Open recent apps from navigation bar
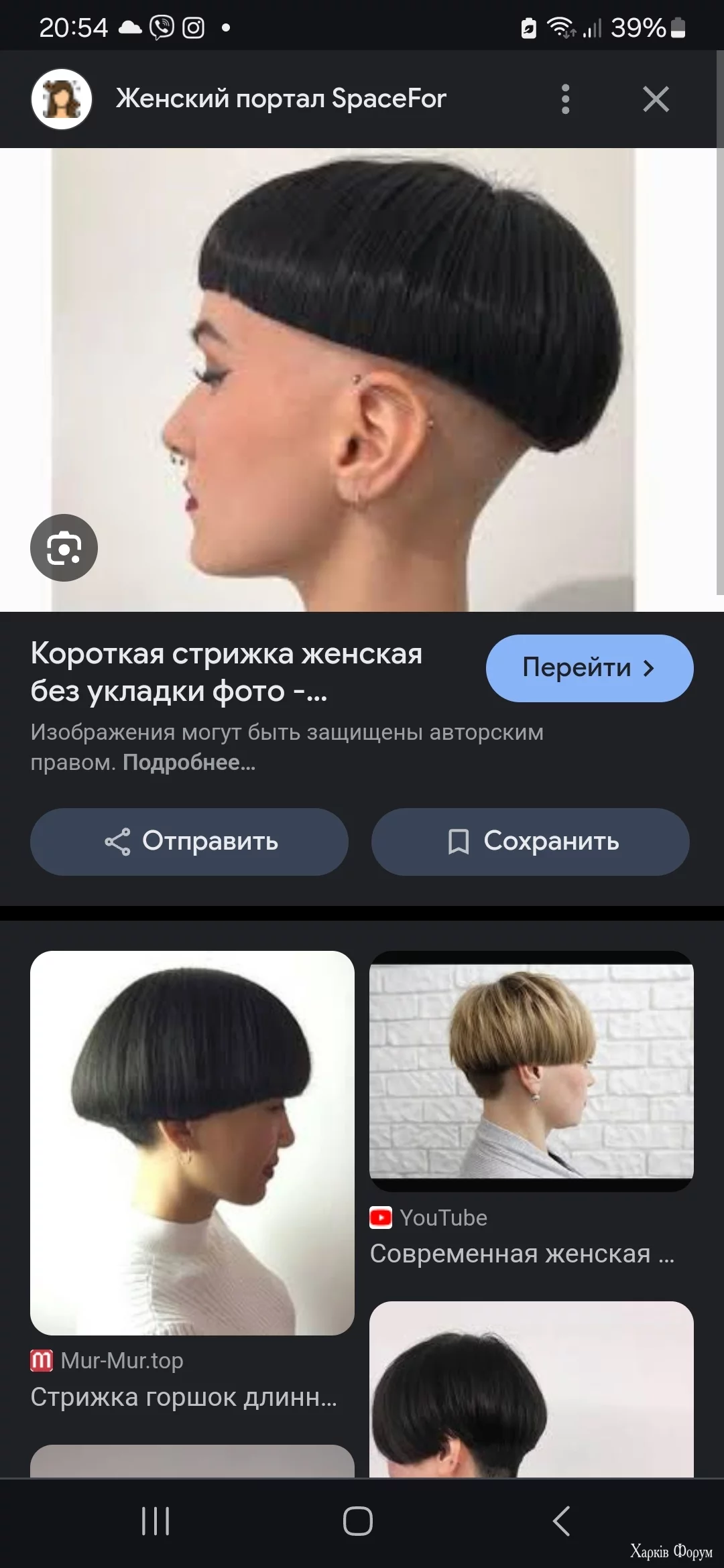Viewport: 724px width, 1568px height. pyautogui.click(x=156, y=1520)
